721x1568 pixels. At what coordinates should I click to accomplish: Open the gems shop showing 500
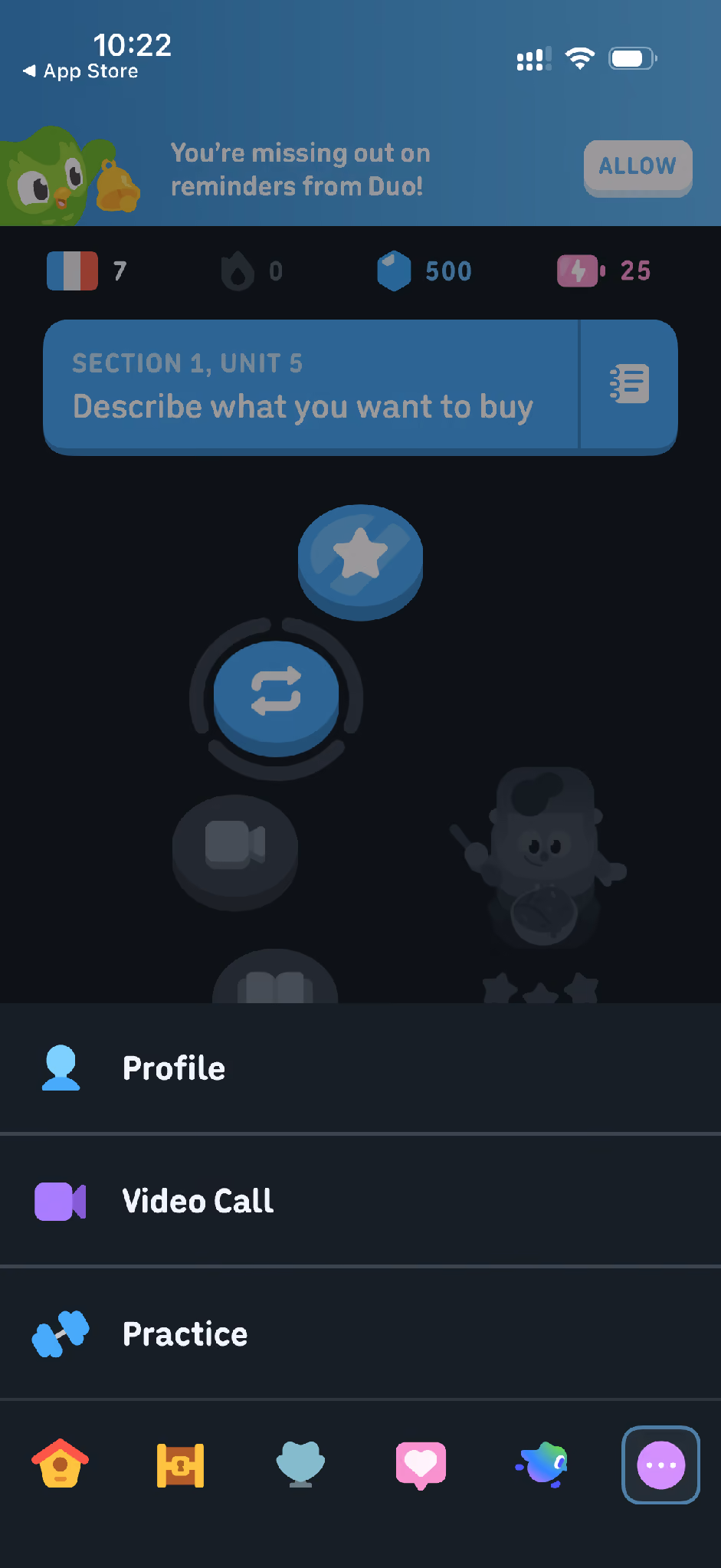424,271
